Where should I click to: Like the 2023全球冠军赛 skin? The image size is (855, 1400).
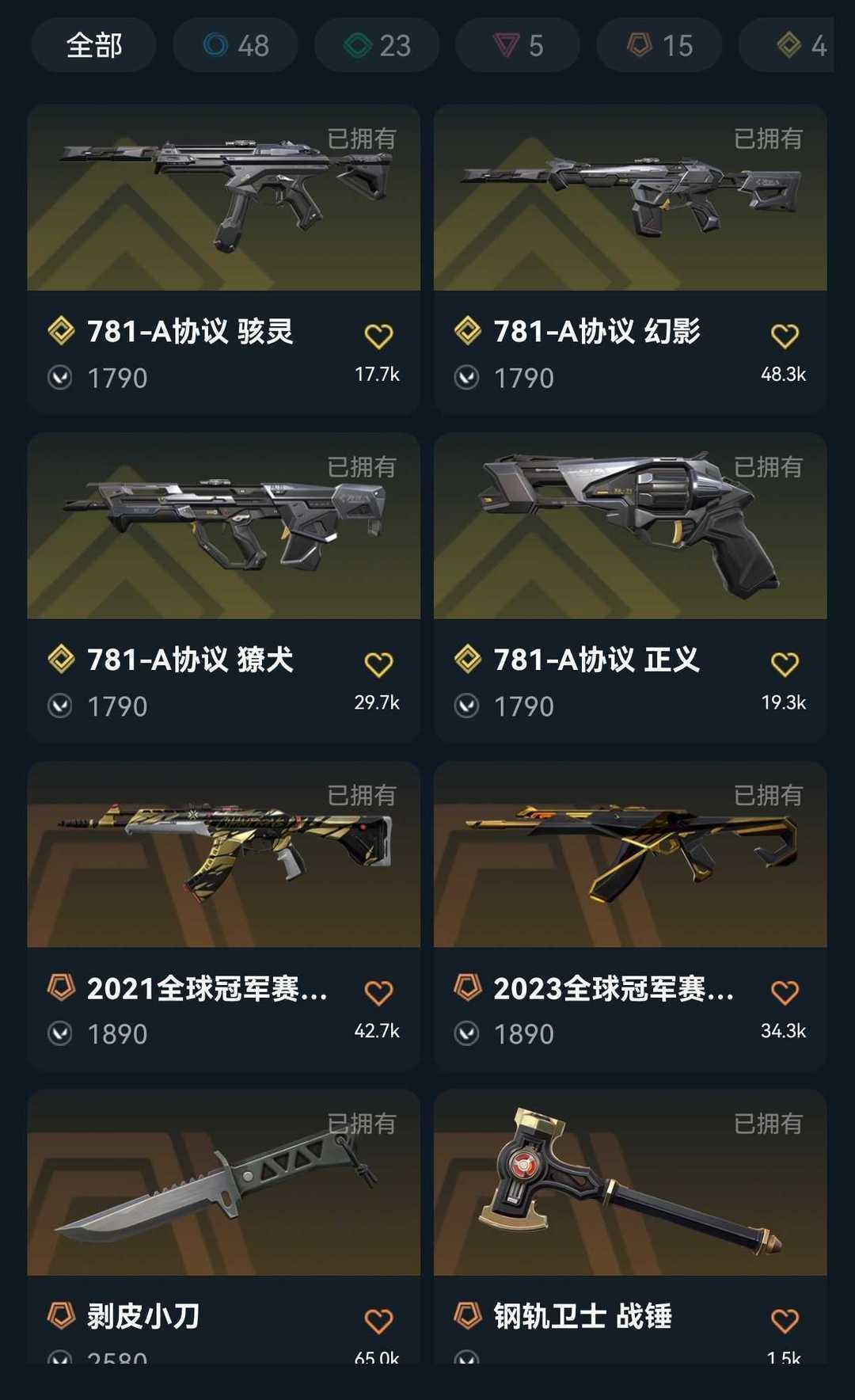(x=785, y=993)
